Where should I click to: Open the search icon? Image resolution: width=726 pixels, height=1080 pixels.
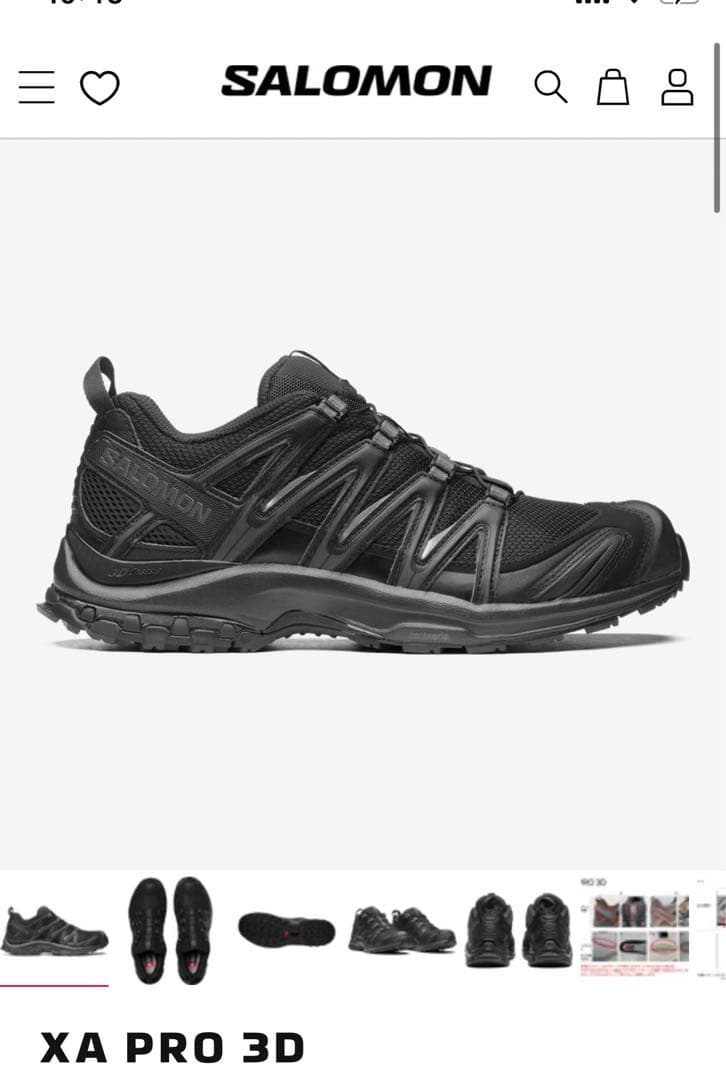(x=550, y=87)
